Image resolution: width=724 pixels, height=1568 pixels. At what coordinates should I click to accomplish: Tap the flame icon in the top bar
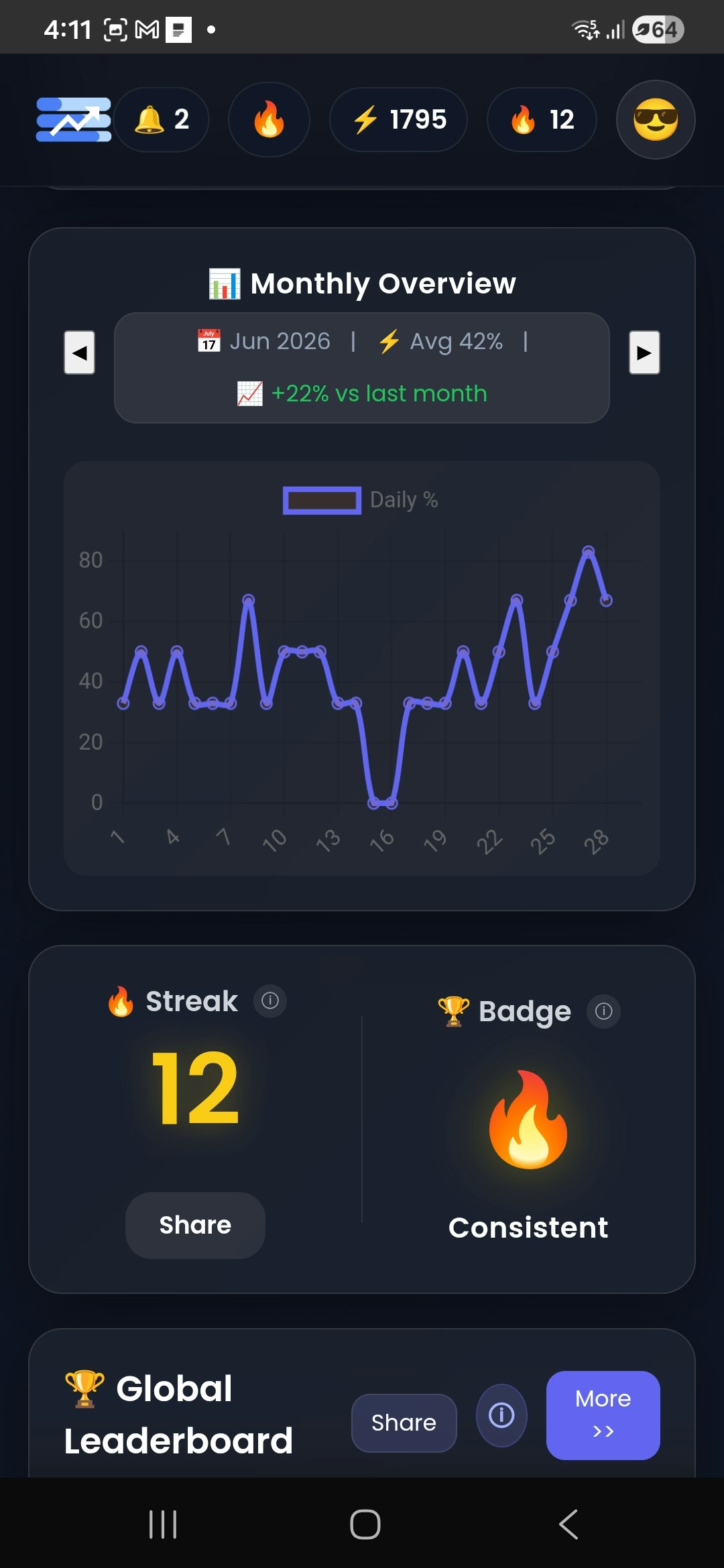coord(269,120)
